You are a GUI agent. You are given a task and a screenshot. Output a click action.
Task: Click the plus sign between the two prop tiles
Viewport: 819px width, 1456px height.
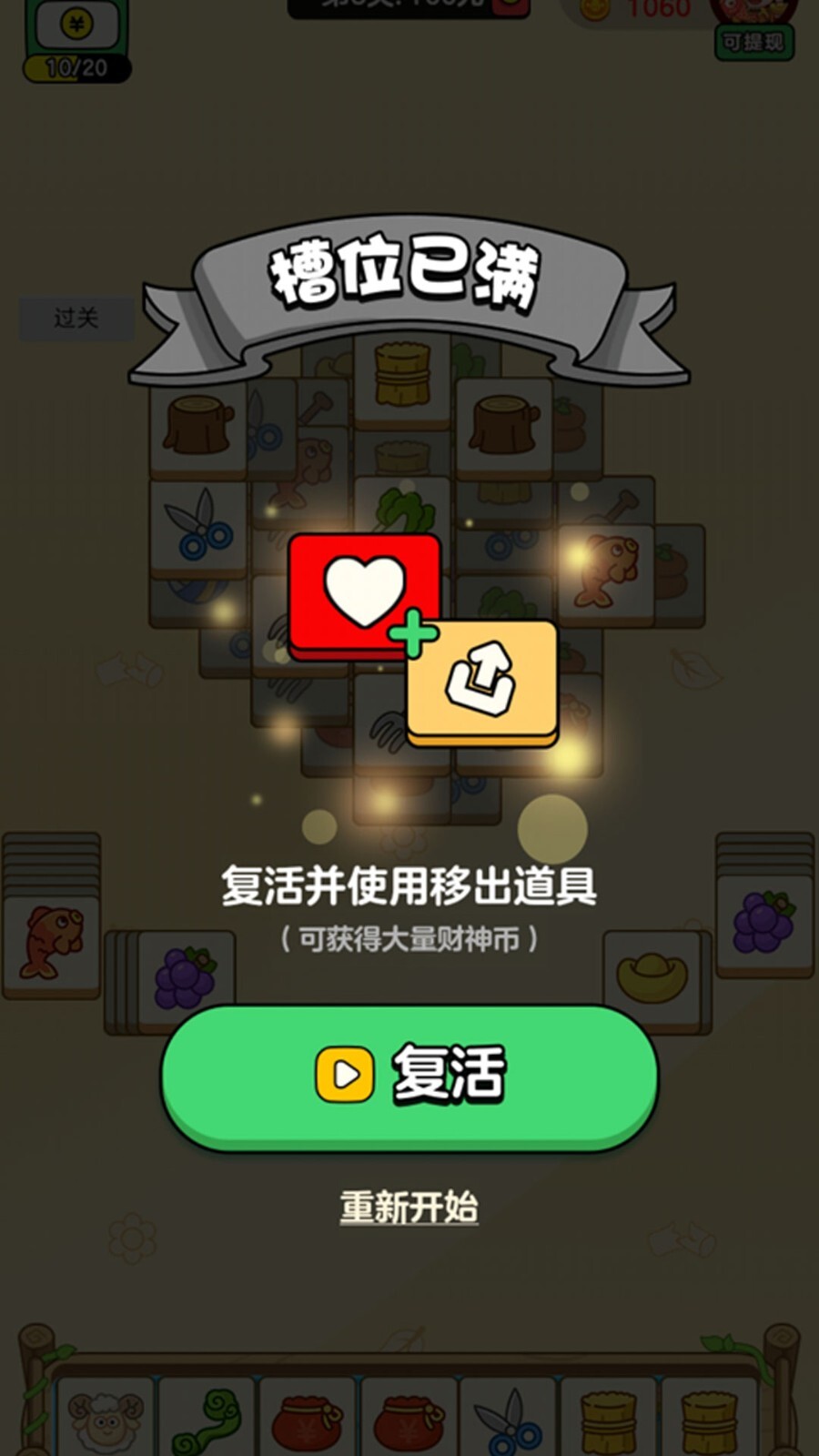tap(414, 634)
